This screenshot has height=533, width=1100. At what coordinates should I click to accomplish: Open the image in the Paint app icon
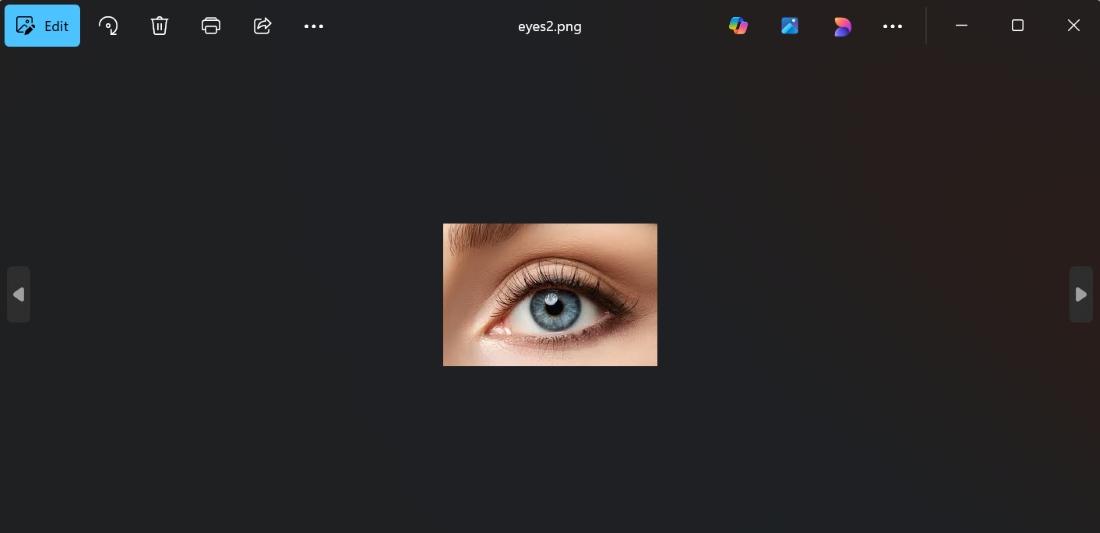790,26
